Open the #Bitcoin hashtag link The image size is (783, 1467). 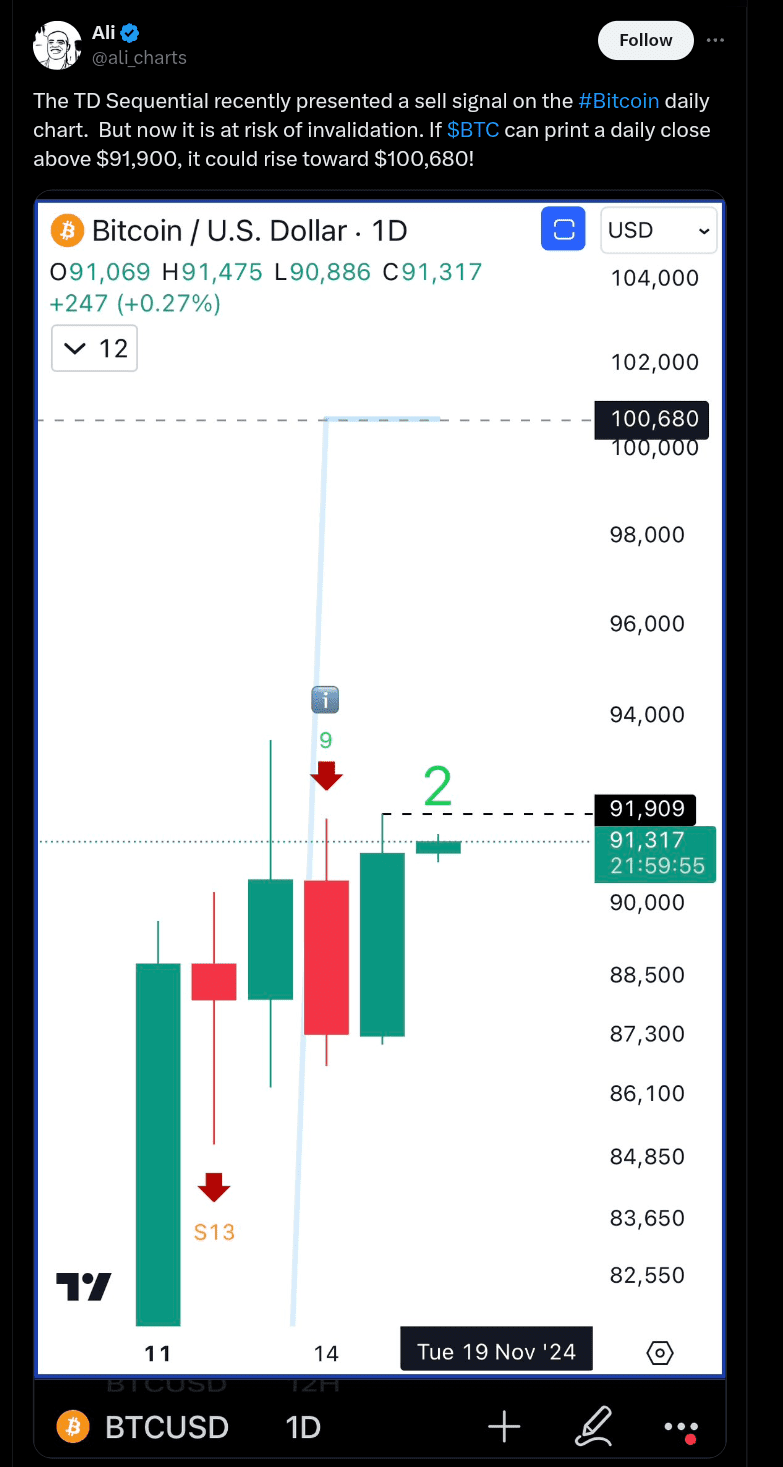click(618, 101)
